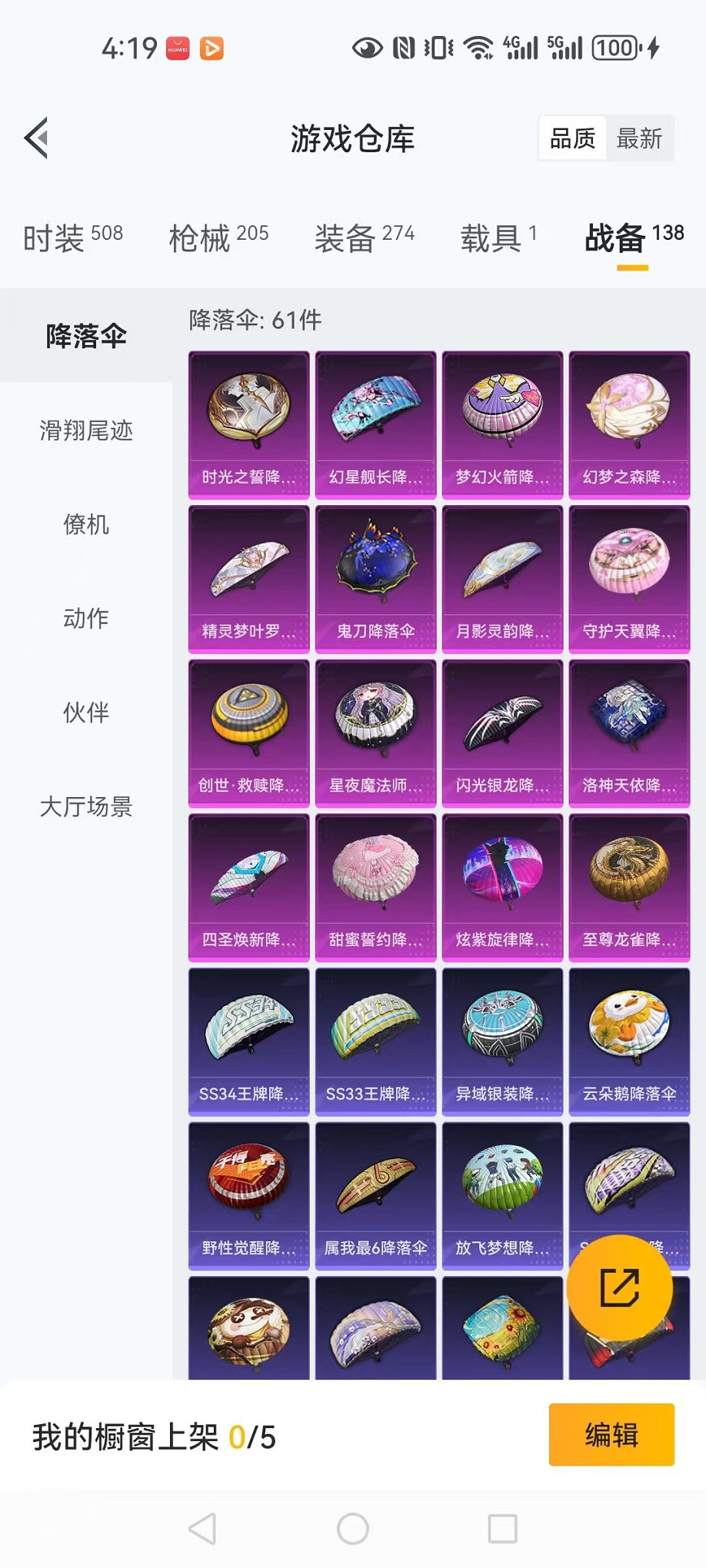Select 僚机 in the sidebar
This screenshot has width=706, height=1568.
87,527
